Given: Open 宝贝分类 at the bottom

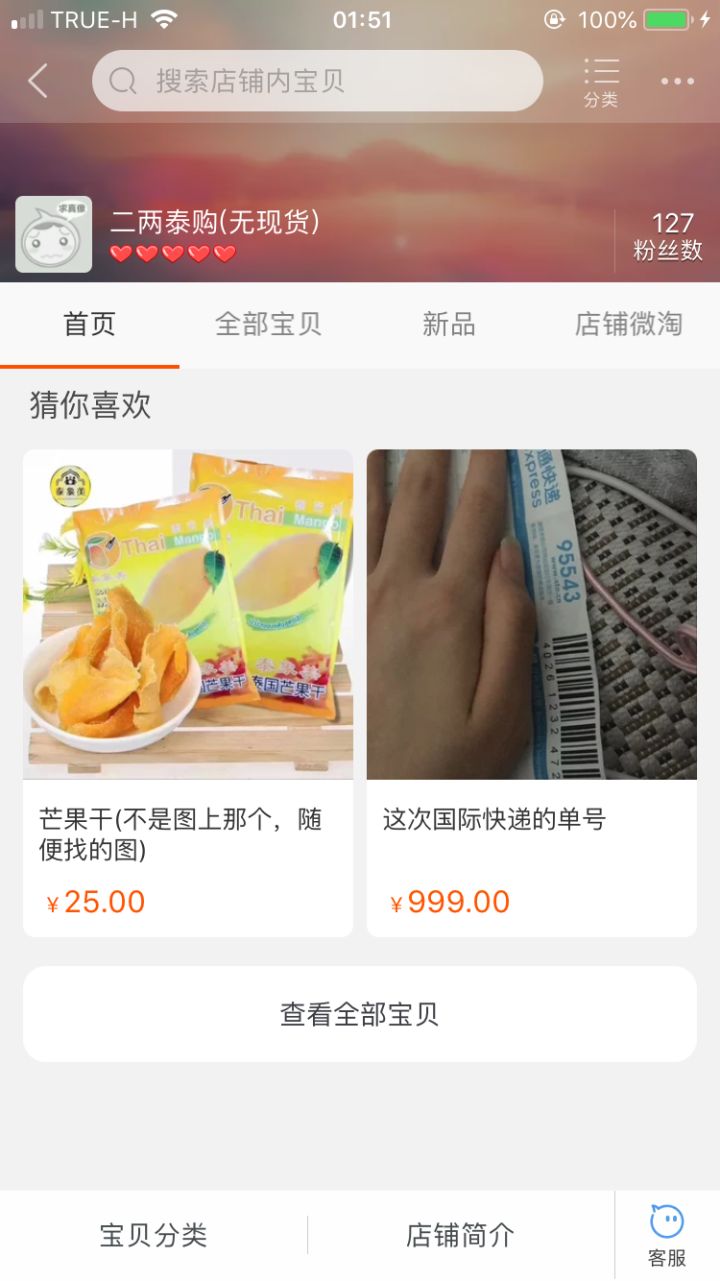Looking at the screenshot, I should click(153, 1235).
